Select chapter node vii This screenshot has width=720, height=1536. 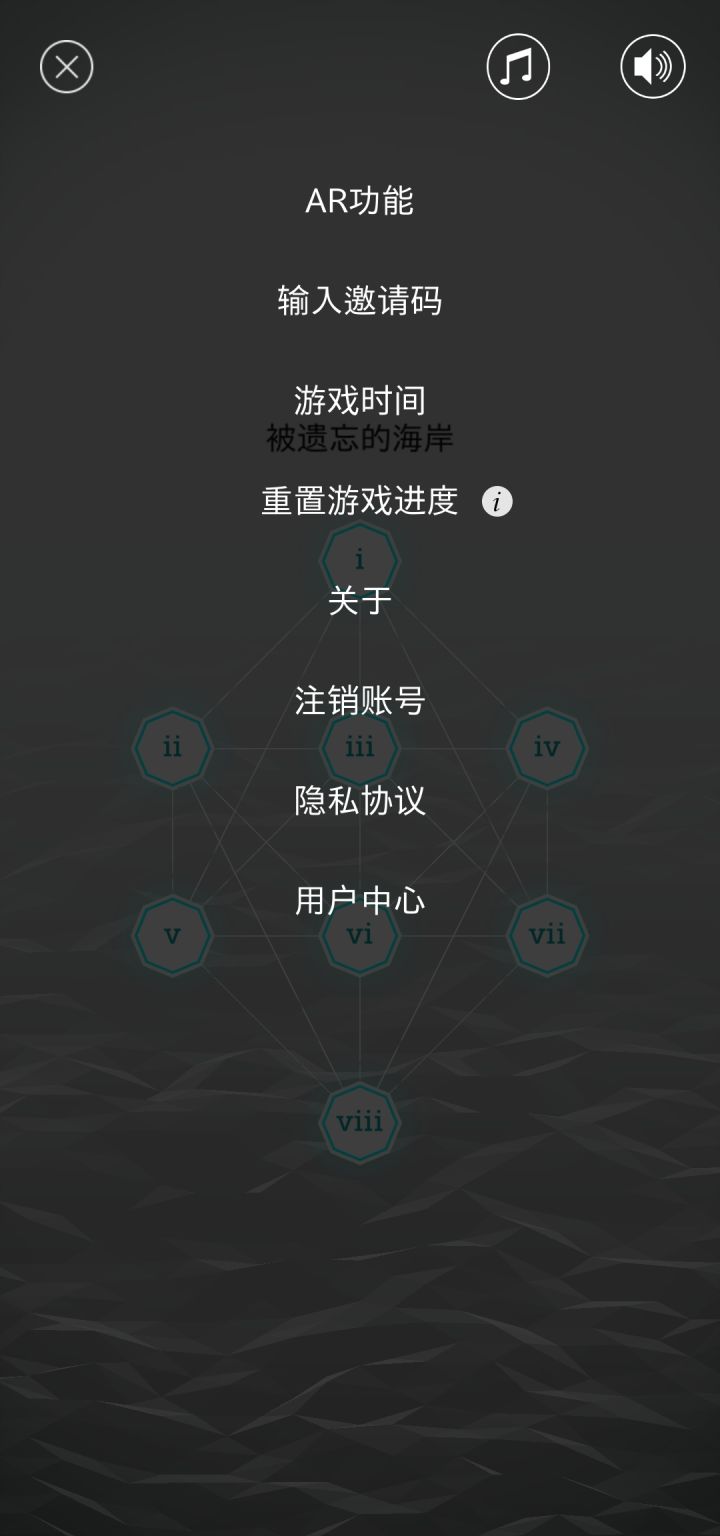(547, 935)
